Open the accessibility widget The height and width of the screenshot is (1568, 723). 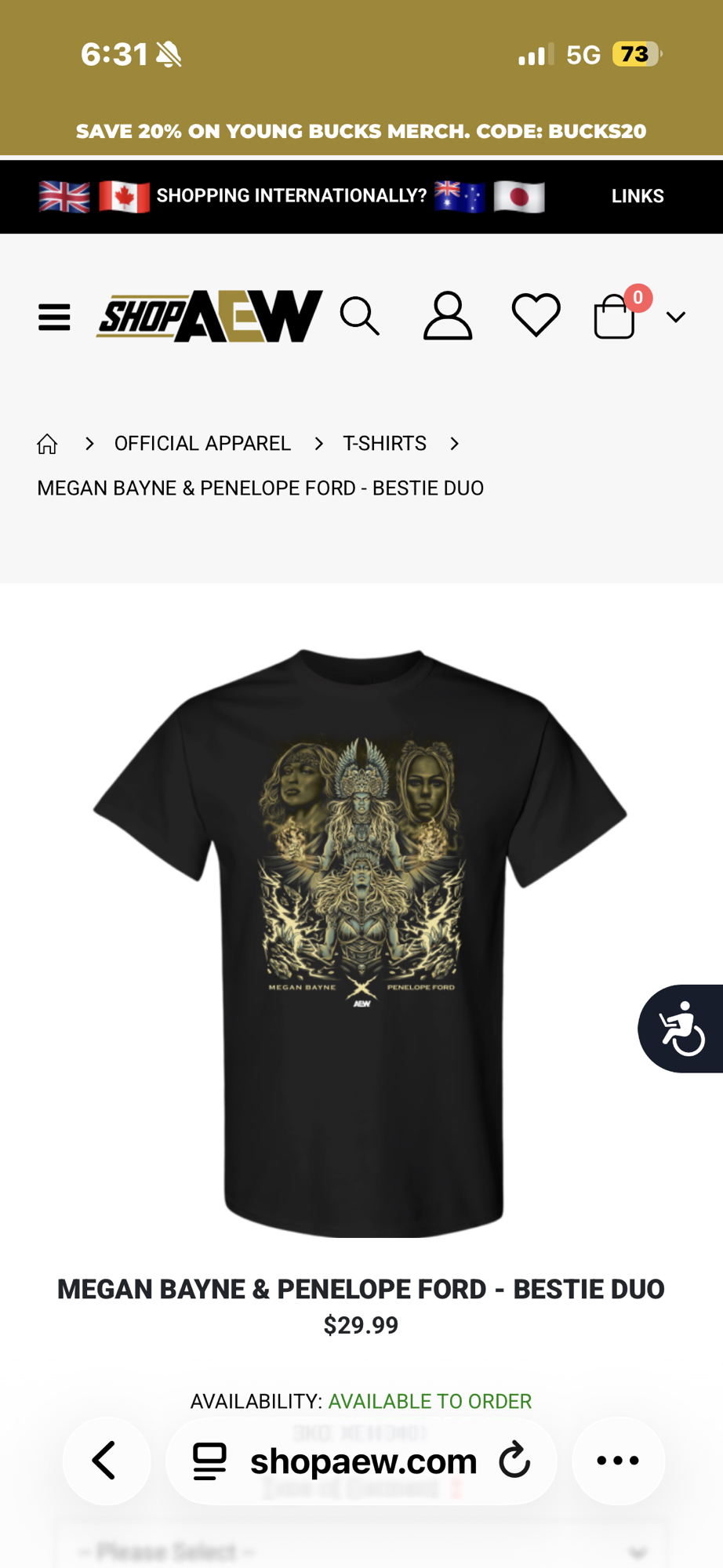click(681, 1029)
